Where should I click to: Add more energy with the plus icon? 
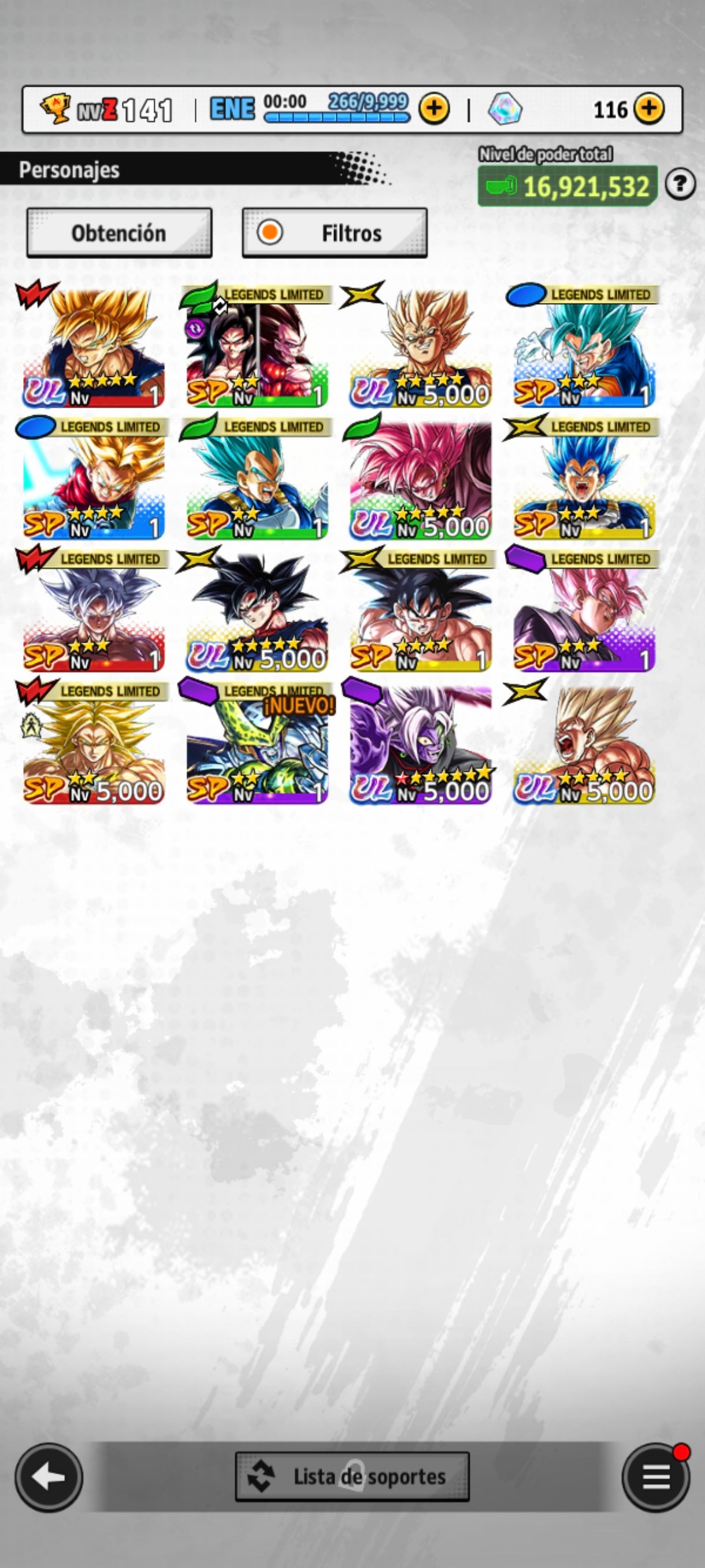click(434, 109)
